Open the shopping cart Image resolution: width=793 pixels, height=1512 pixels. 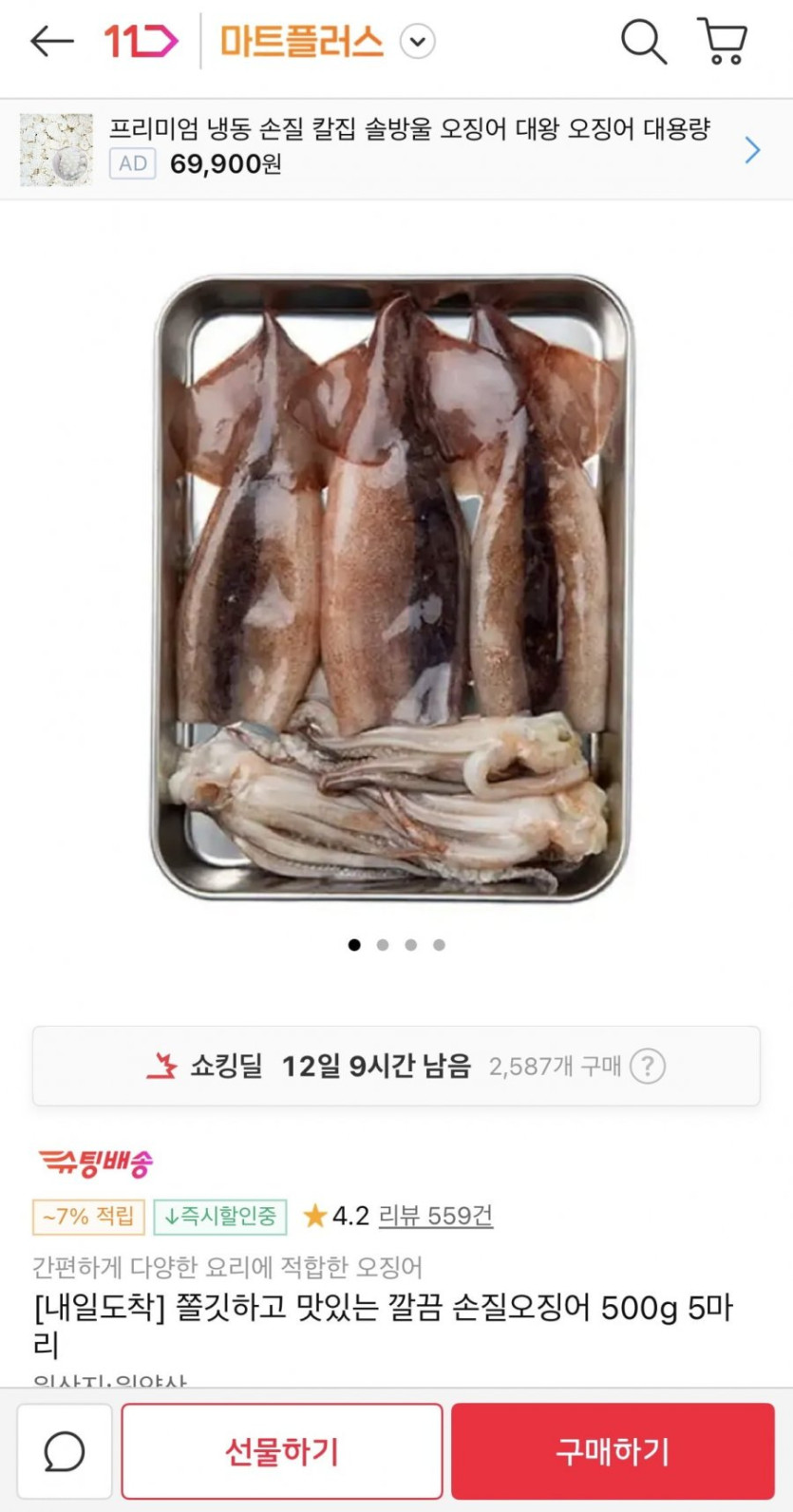coord(724,42)
